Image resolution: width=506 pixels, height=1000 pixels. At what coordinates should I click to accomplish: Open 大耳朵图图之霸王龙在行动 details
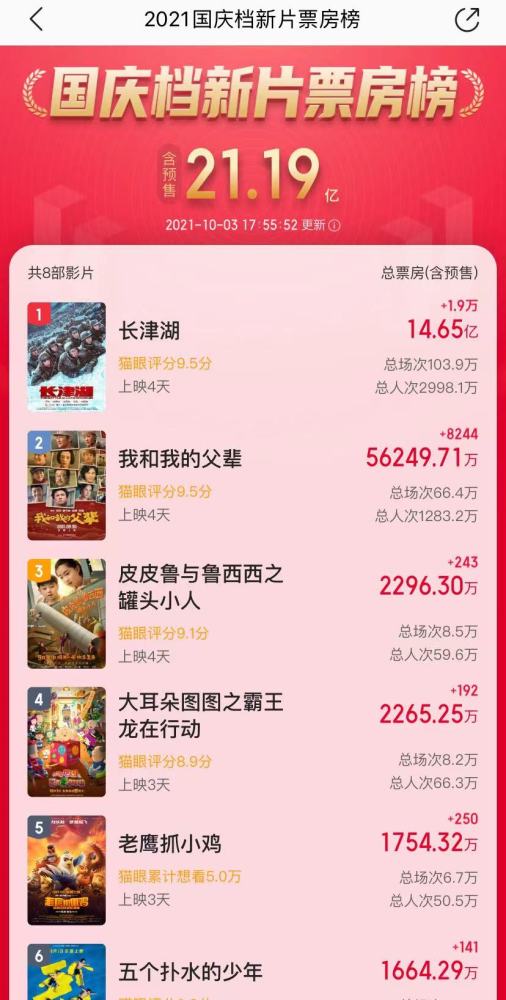pyautogui.click(x=253, y=742)
